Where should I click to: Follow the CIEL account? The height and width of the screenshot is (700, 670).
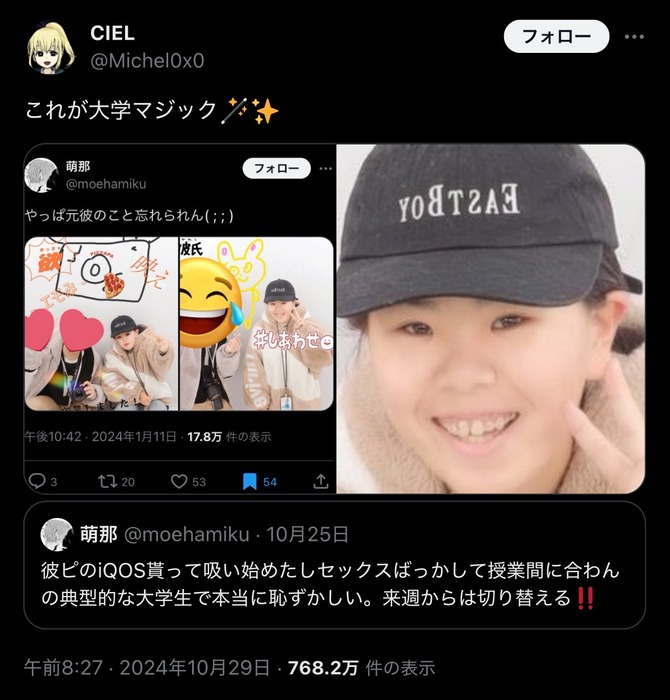(556, 37)
